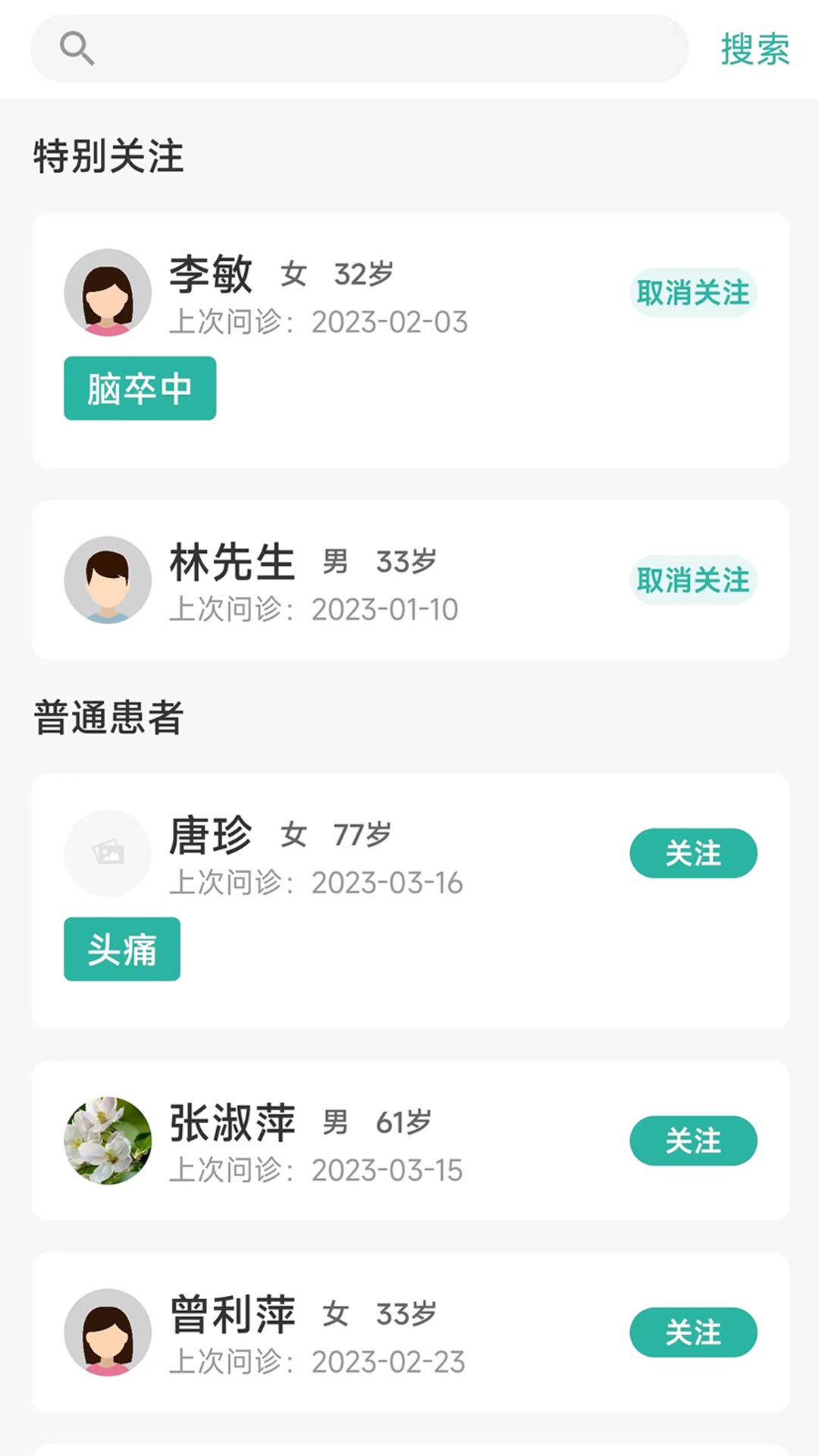Tap the 搜索 link to search

(755, 48)
